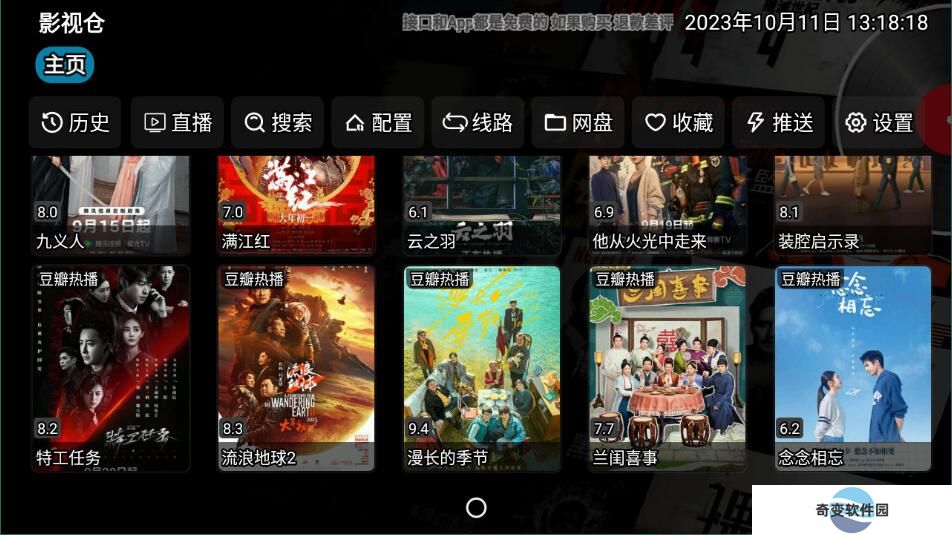
Task: Open the 装腔启示录 card
Action: point(853,205)
